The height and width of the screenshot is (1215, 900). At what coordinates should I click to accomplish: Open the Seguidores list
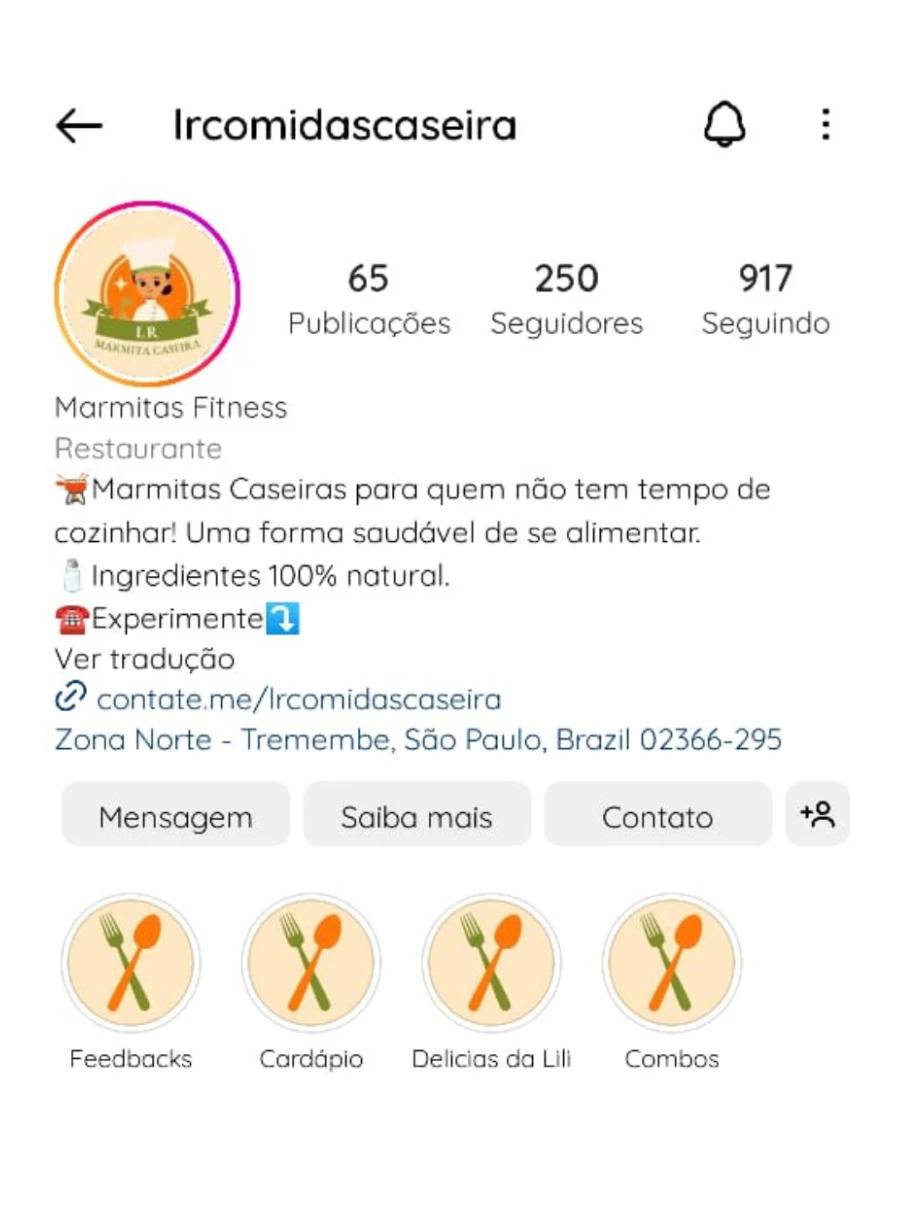click(566, 299)
